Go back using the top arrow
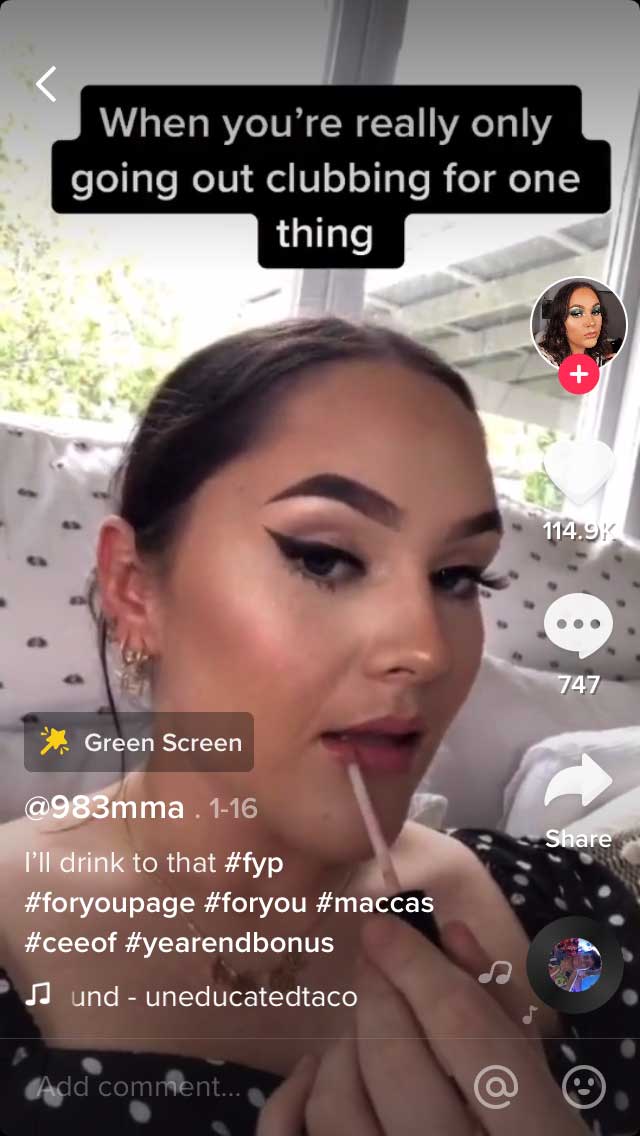Viewport: 640px width, 1136px height. click(x=46, y=84)
